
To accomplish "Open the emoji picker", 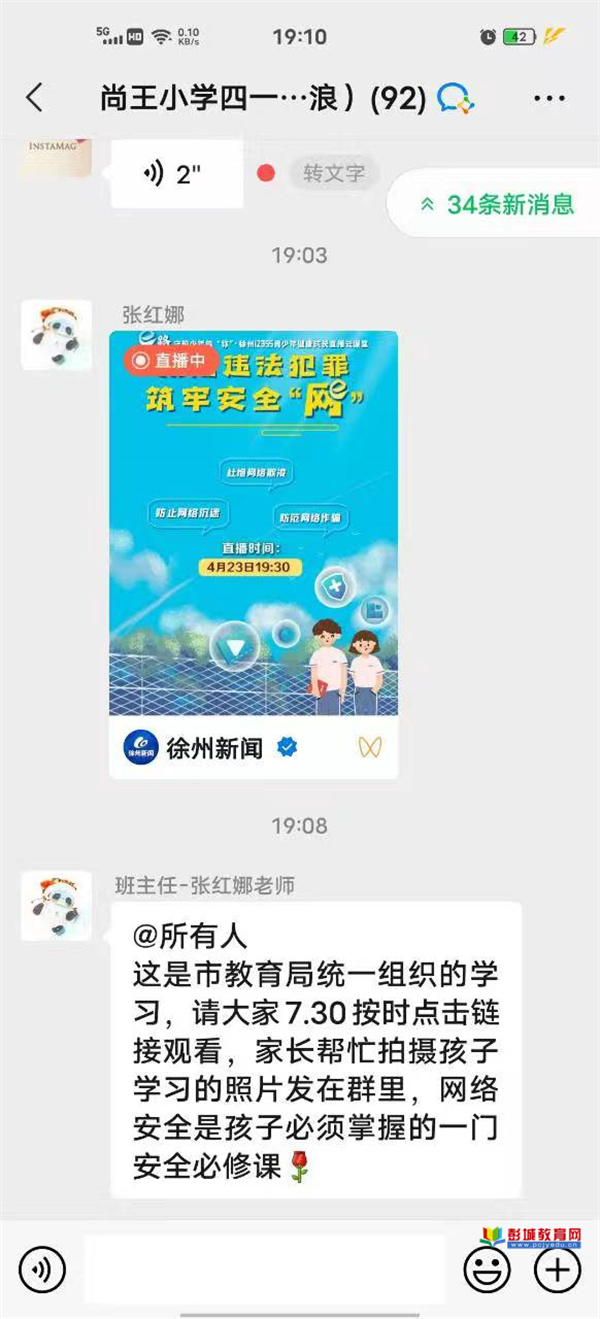I will (x=486, y=1270).
